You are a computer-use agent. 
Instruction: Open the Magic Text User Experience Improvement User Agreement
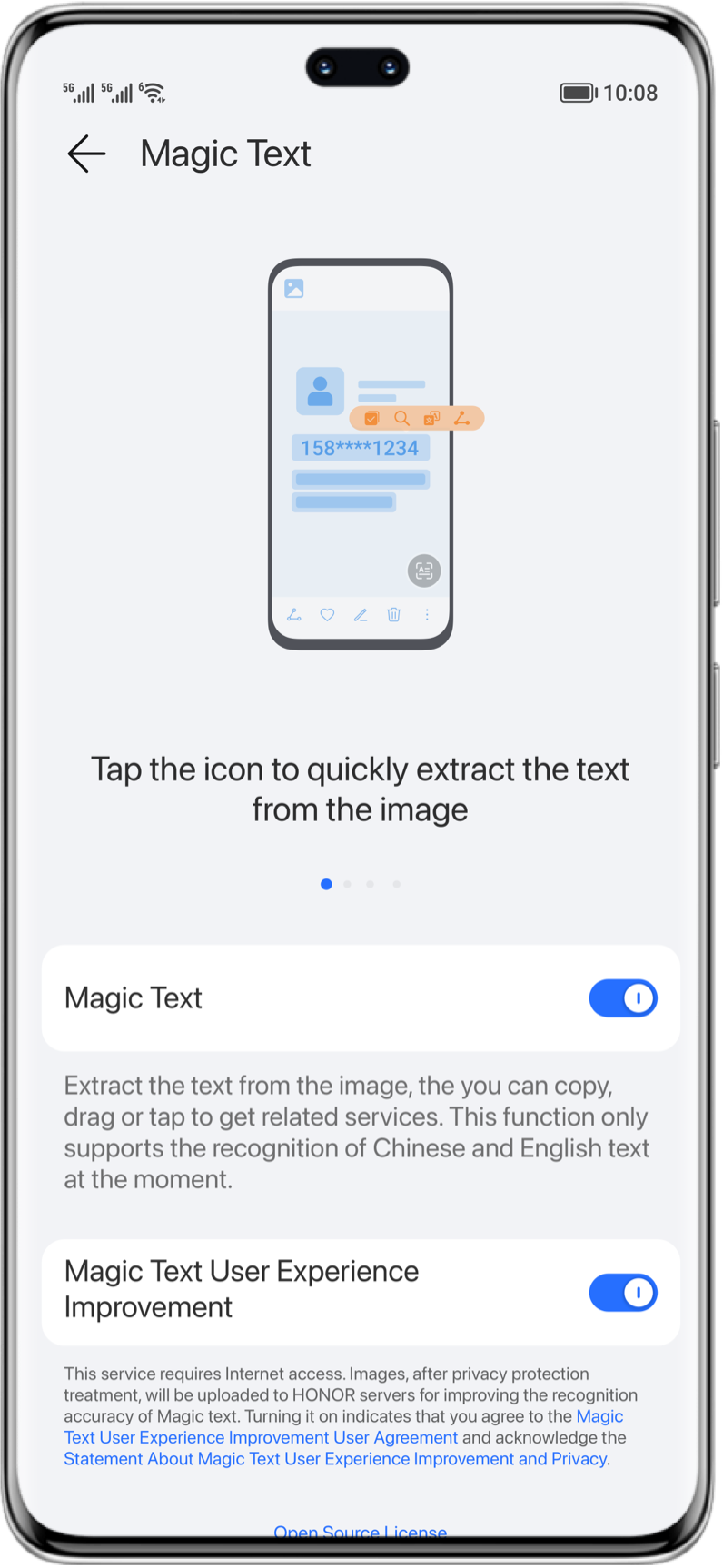(x=261, y=1437)
